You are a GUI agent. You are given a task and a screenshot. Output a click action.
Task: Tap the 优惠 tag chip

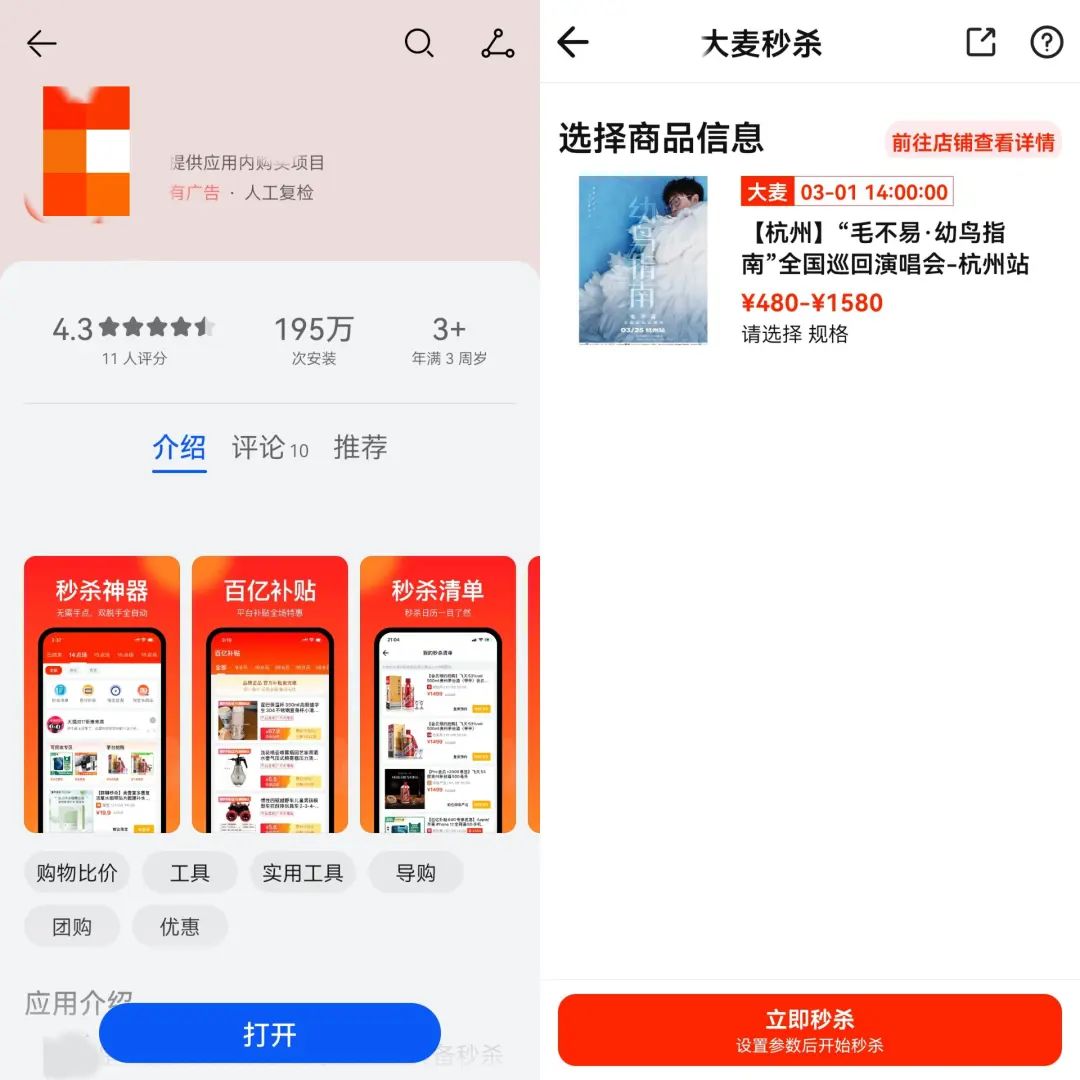point(180,927)
